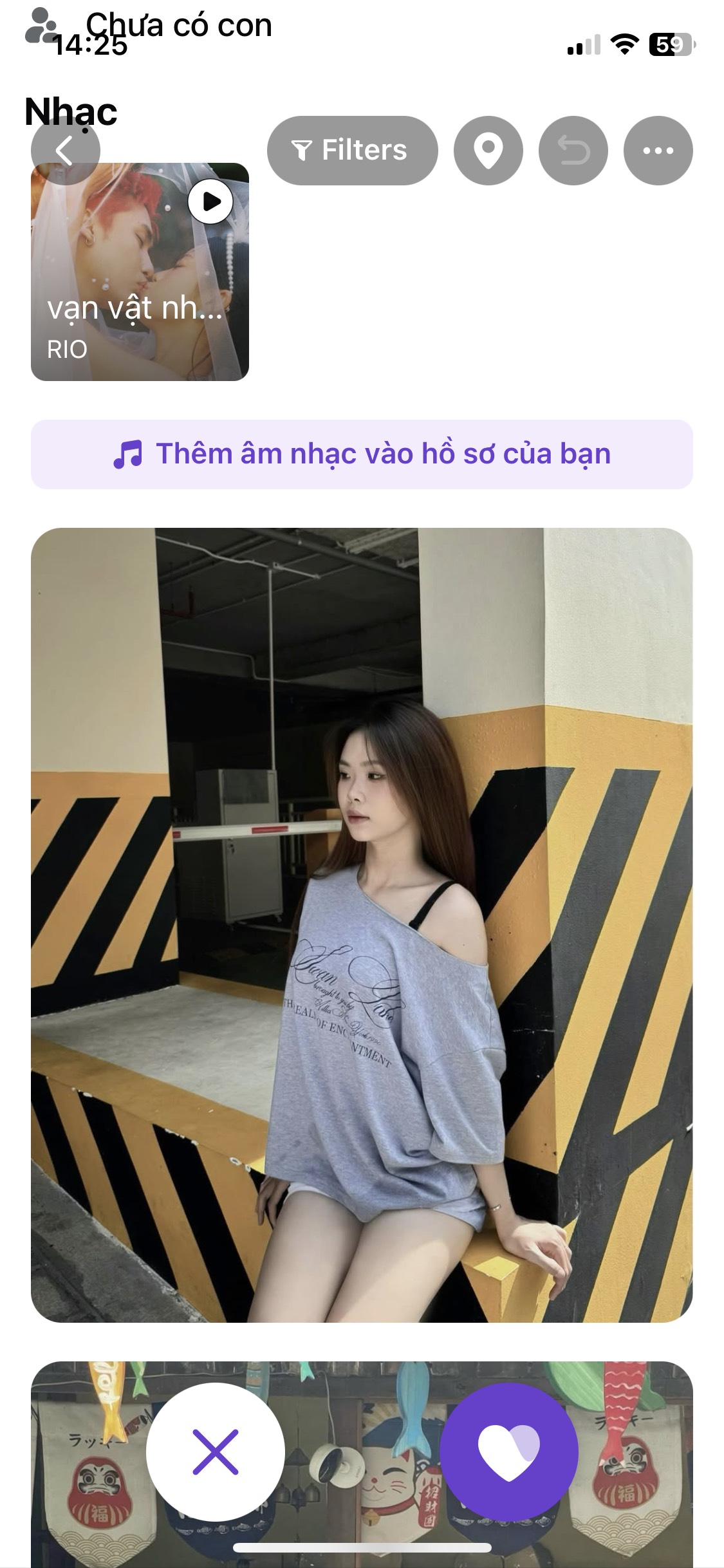
Task: Like this profile with the heart button
Action: click(508, 1451)
